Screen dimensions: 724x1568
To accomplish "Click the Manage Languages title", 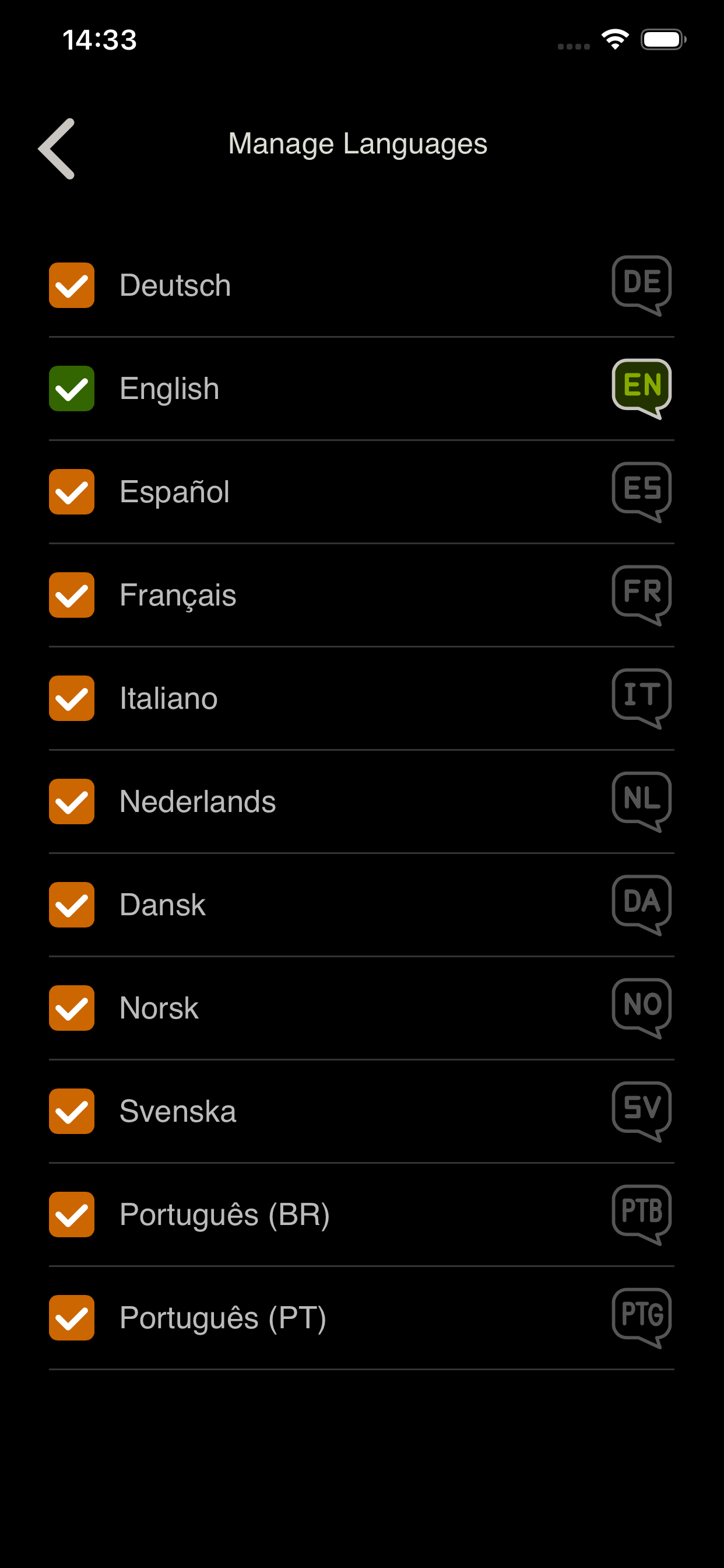I will pos(358,143).
